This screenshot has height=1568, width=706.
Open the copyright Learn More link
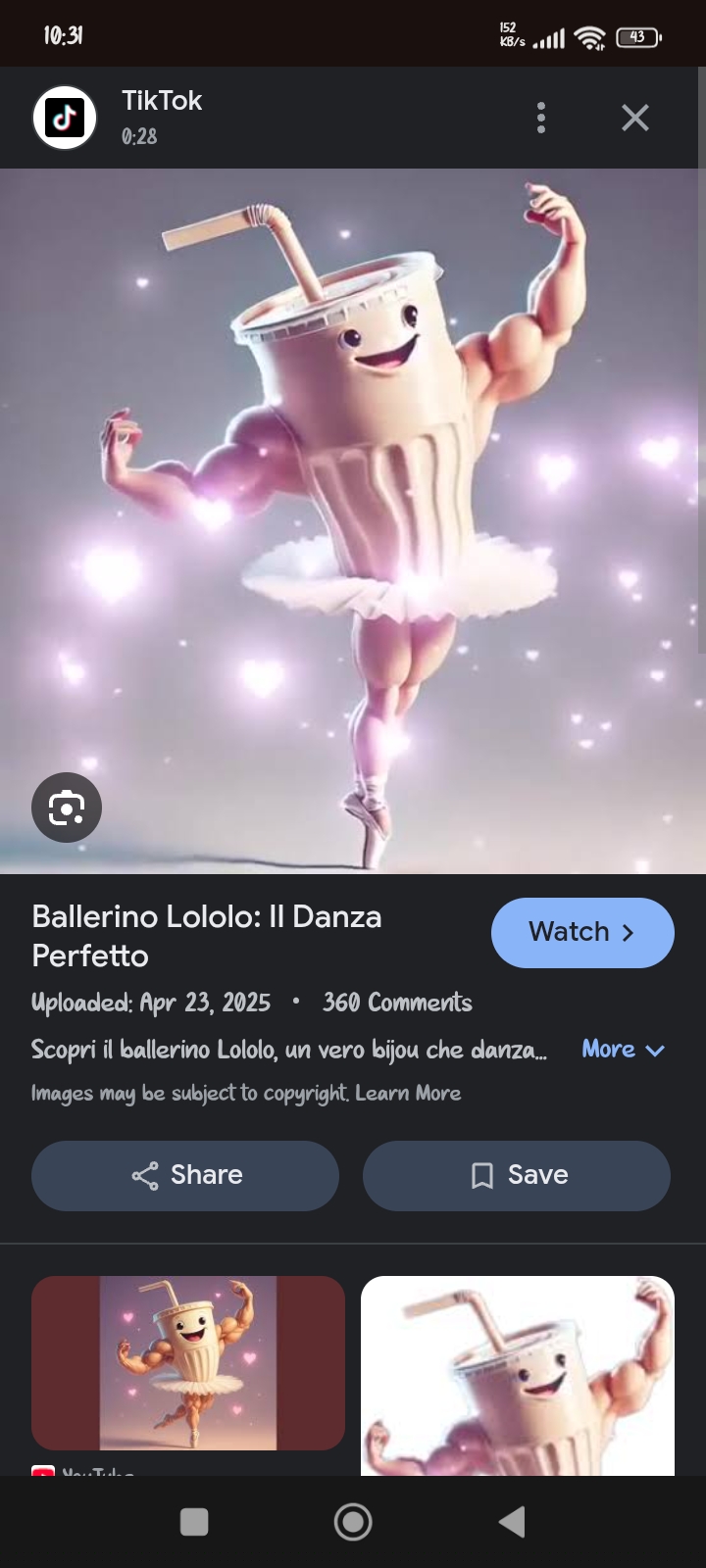tap(408, 1094)
